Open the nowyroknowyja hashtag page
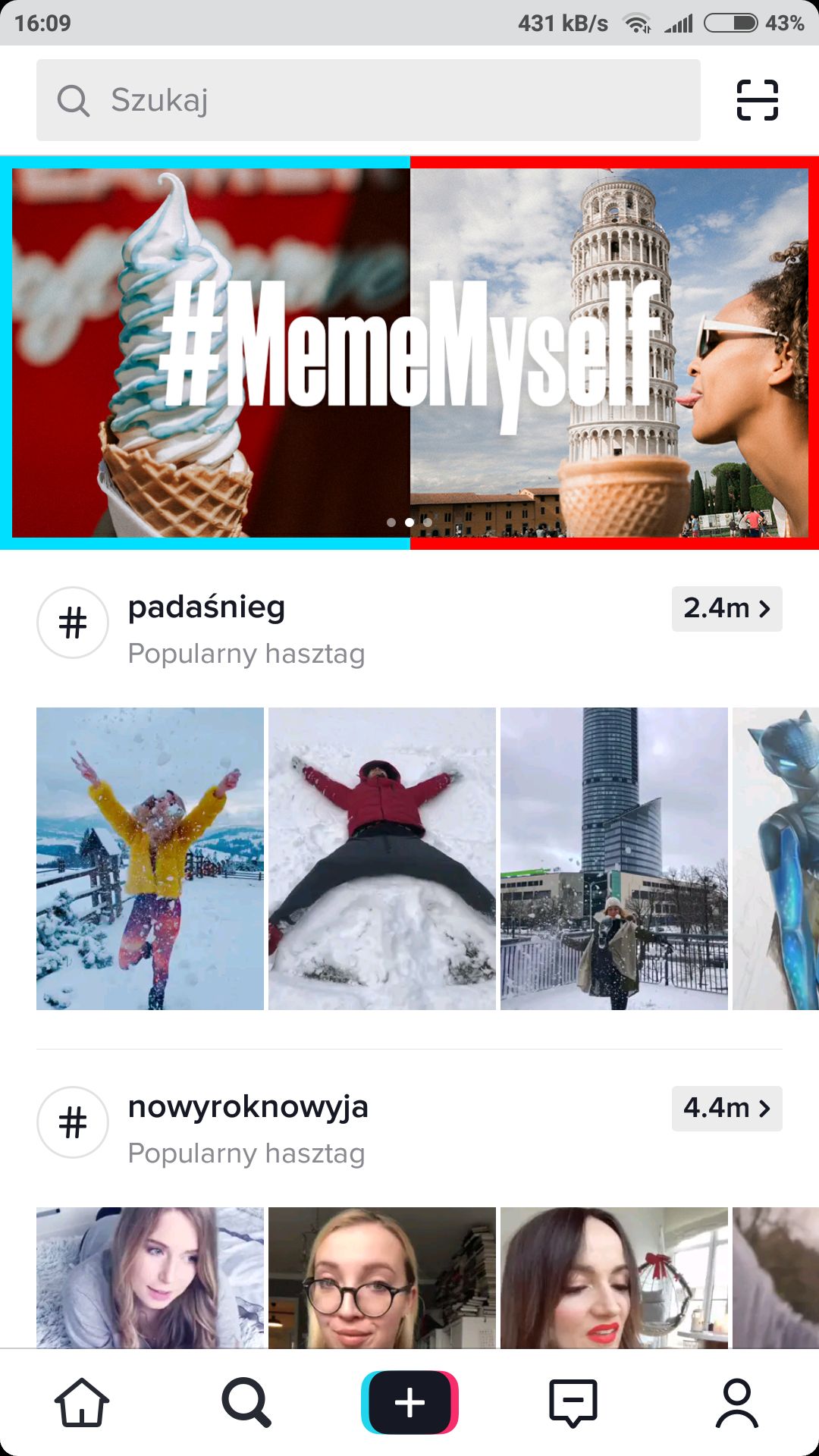The width and height of the screenshot is (819, 1456). 248,1107
